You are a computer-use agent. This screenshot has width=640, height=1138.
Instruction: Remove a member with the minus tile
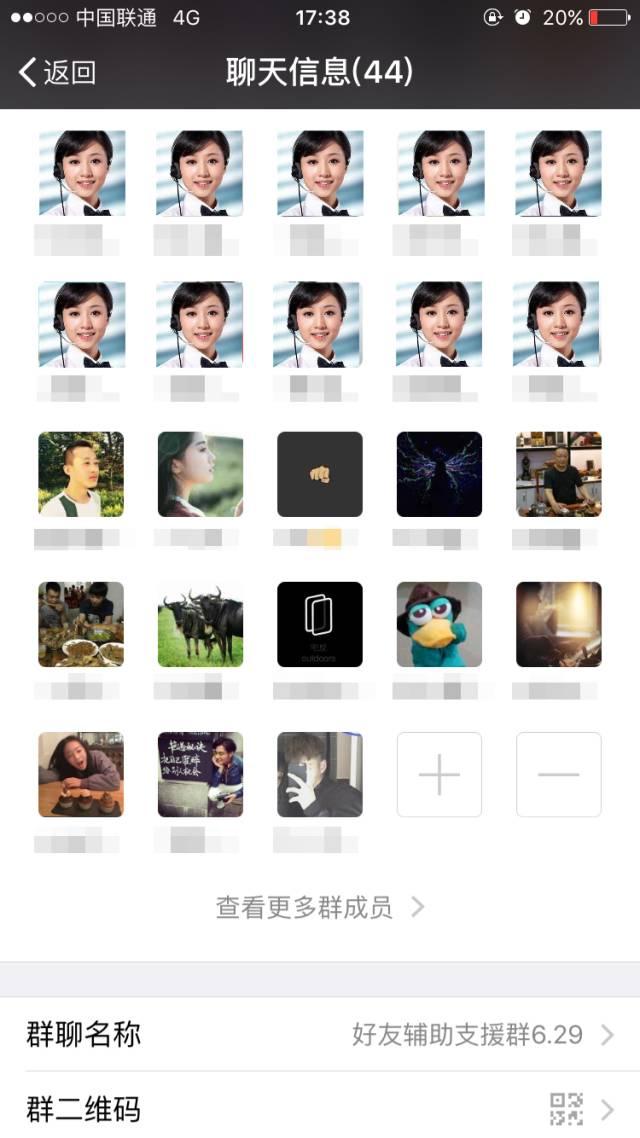tap(559, 774)
